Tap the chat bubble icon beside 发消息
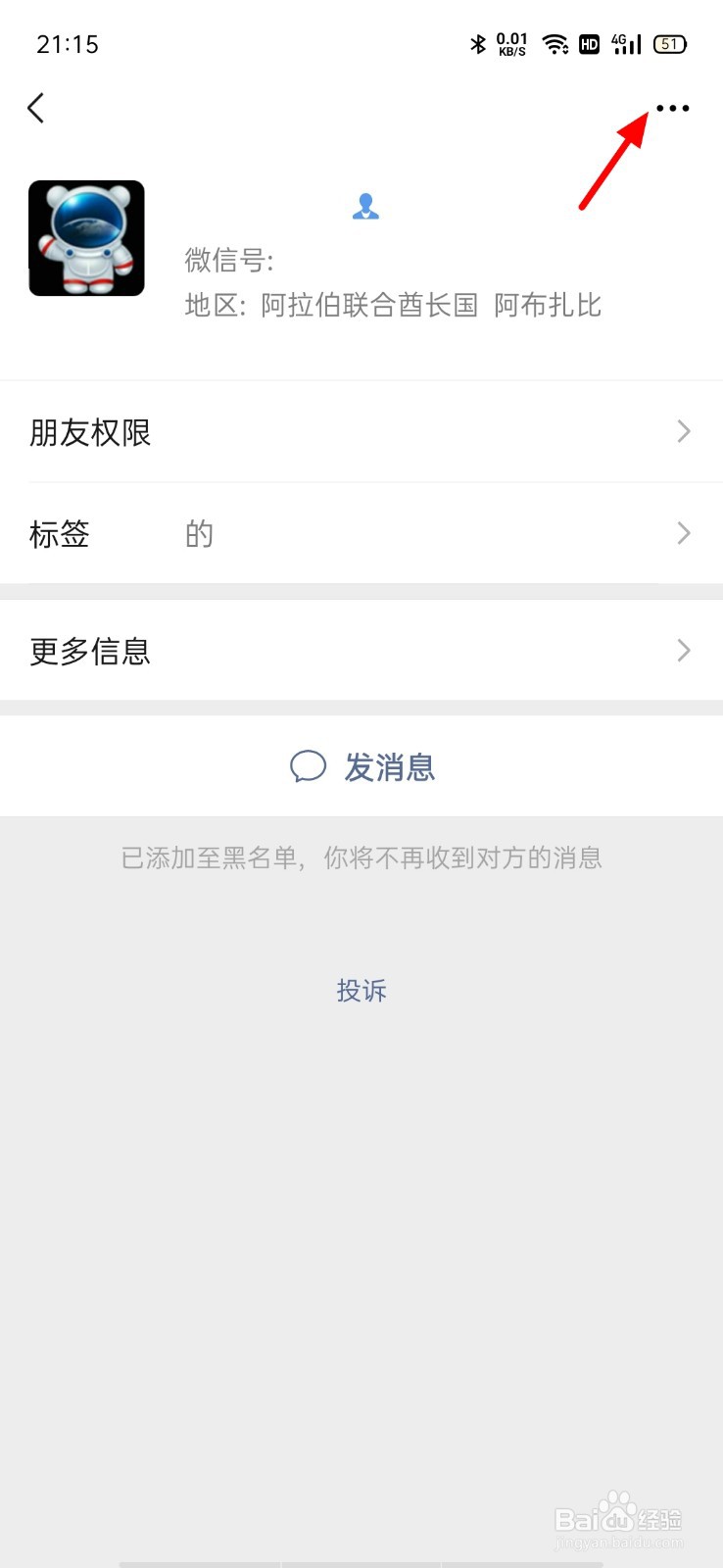723x1568 pixels. (309, 767)
